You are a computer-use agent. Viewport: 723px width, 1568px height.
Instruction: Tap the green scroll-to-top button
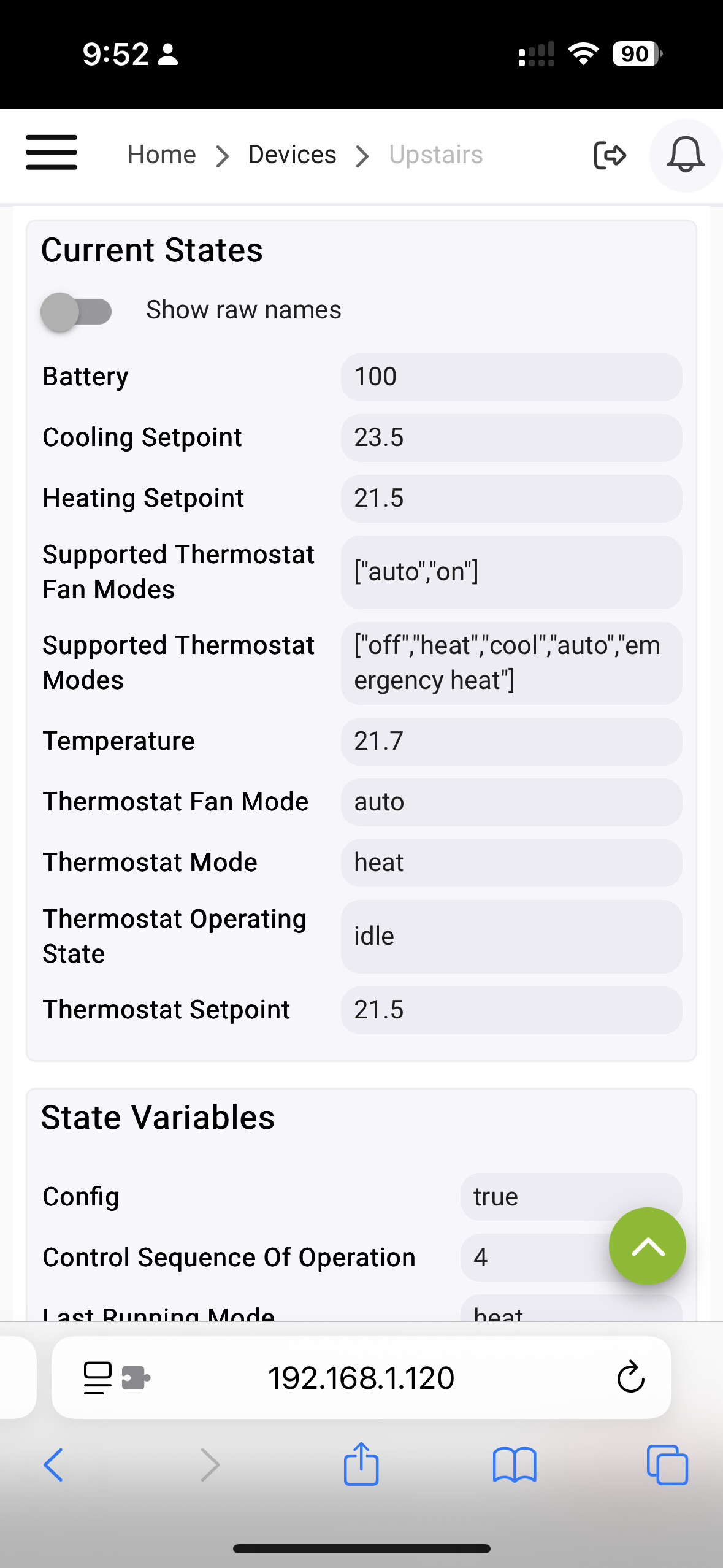coord(647,1246)
